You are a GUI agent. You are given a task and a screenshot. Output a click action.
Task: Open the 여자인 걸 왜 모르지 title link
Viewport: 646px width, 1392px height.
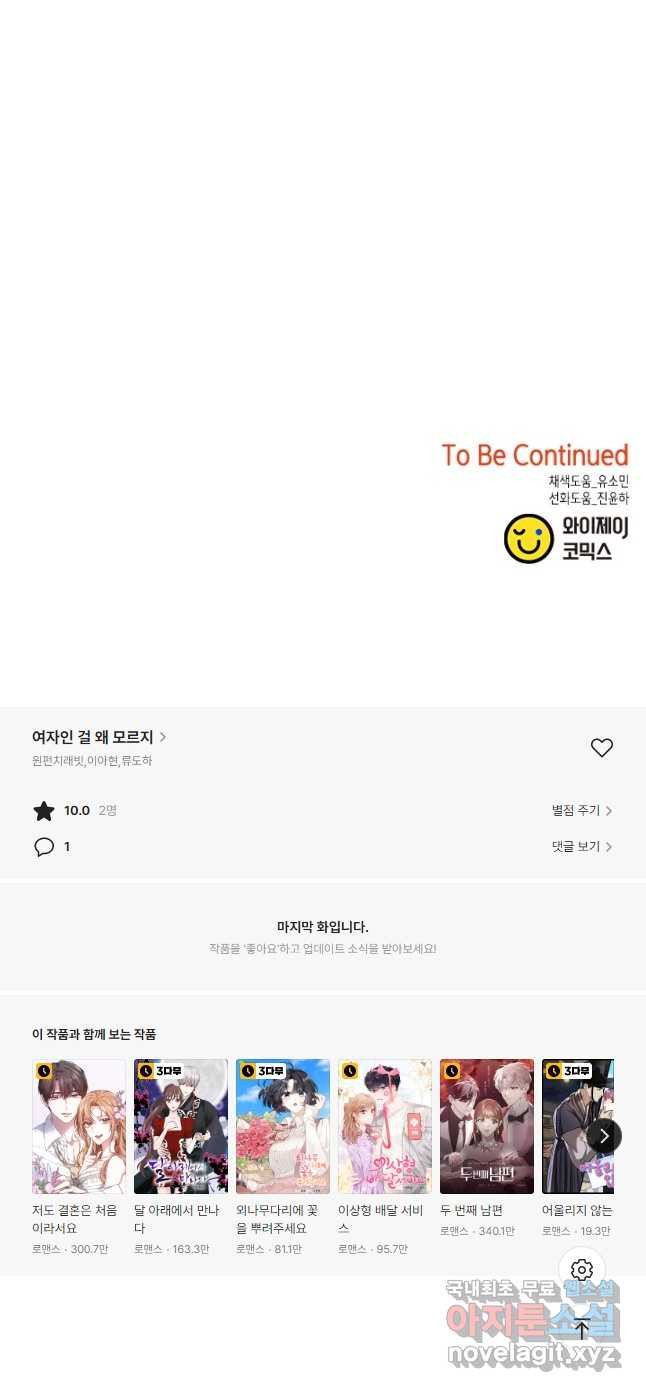pyautogui.click(x=99, y=737)
